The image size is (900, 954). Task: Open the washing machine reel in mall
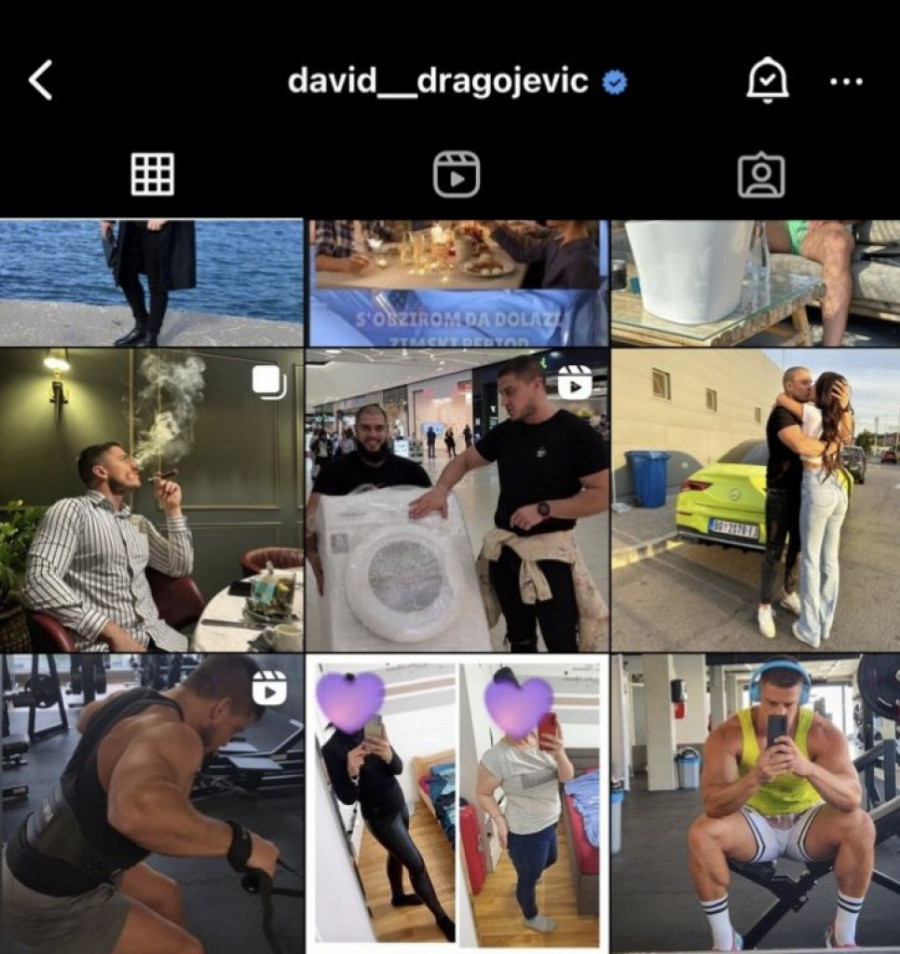click(x=457, y=500)
